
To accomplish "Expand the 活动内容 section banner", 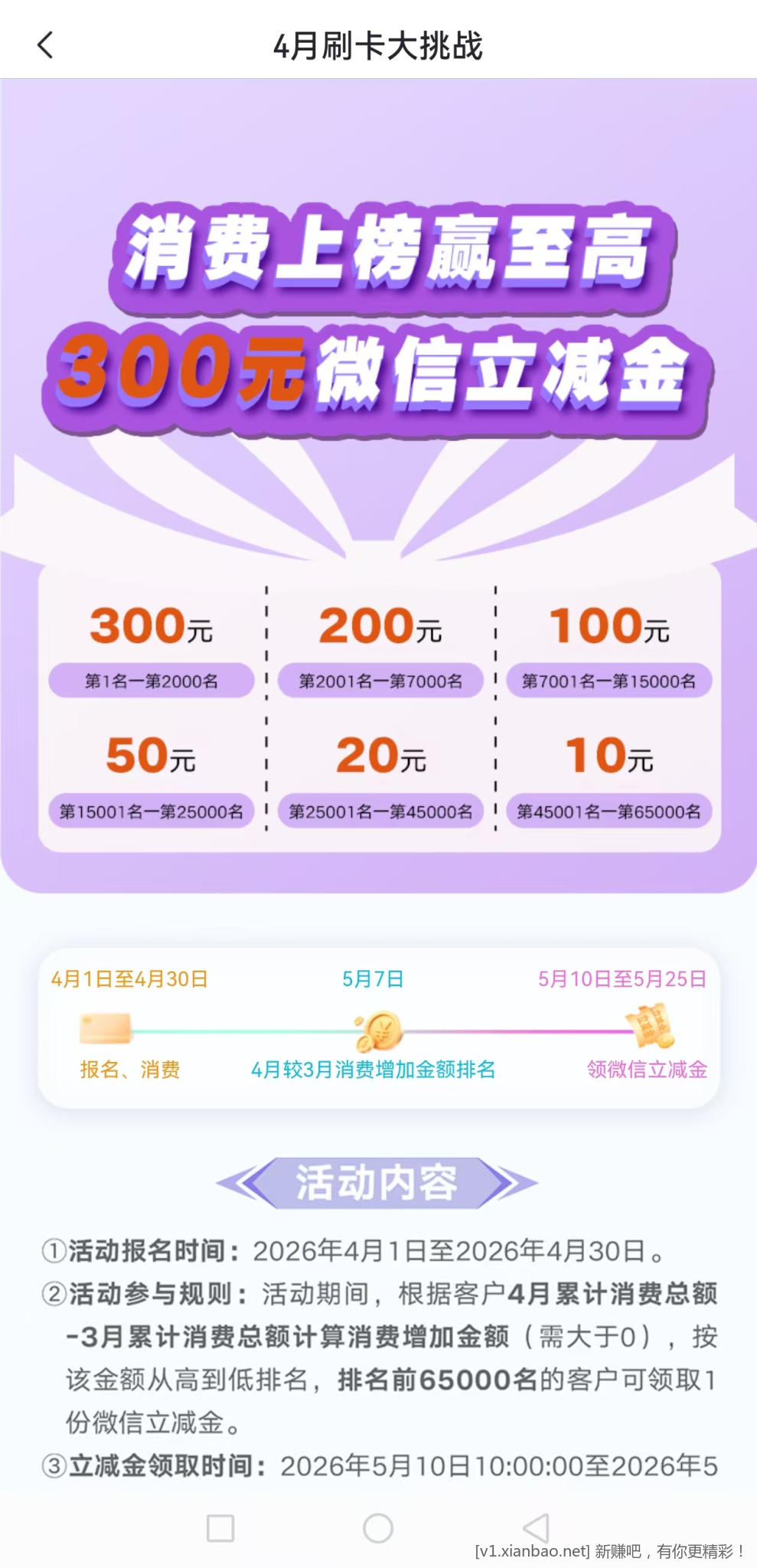I will click(x=378, y=1182).
